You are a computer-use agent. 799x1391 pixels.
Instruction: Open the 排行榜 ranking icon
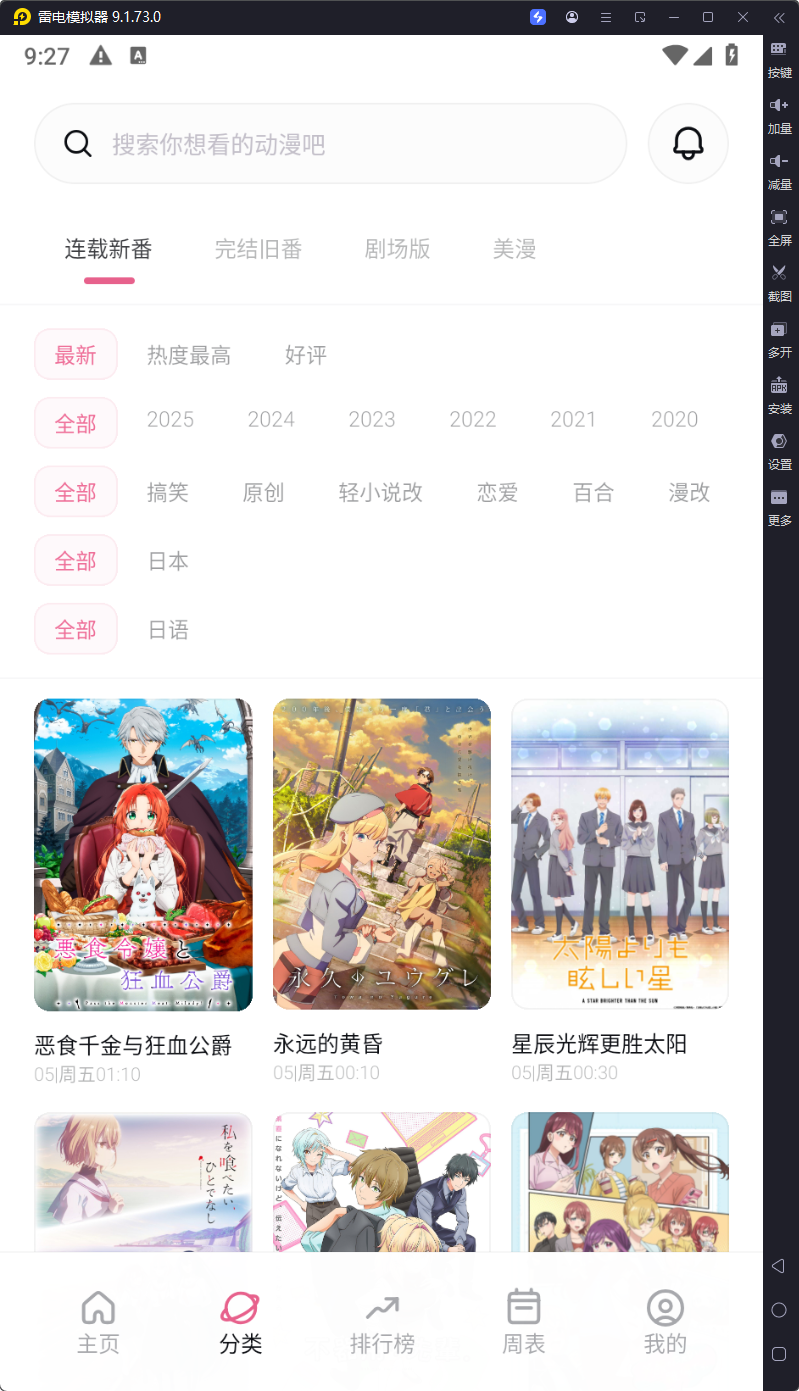click(x=381, y=1308)
